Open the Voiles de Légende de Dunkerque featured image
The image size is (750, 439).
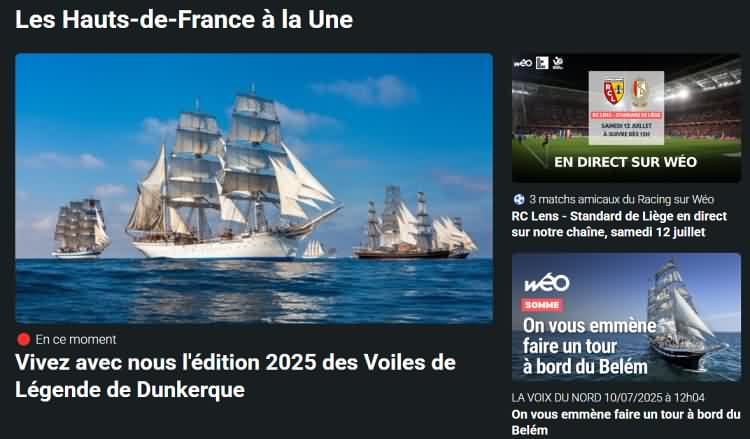point(254,188)
